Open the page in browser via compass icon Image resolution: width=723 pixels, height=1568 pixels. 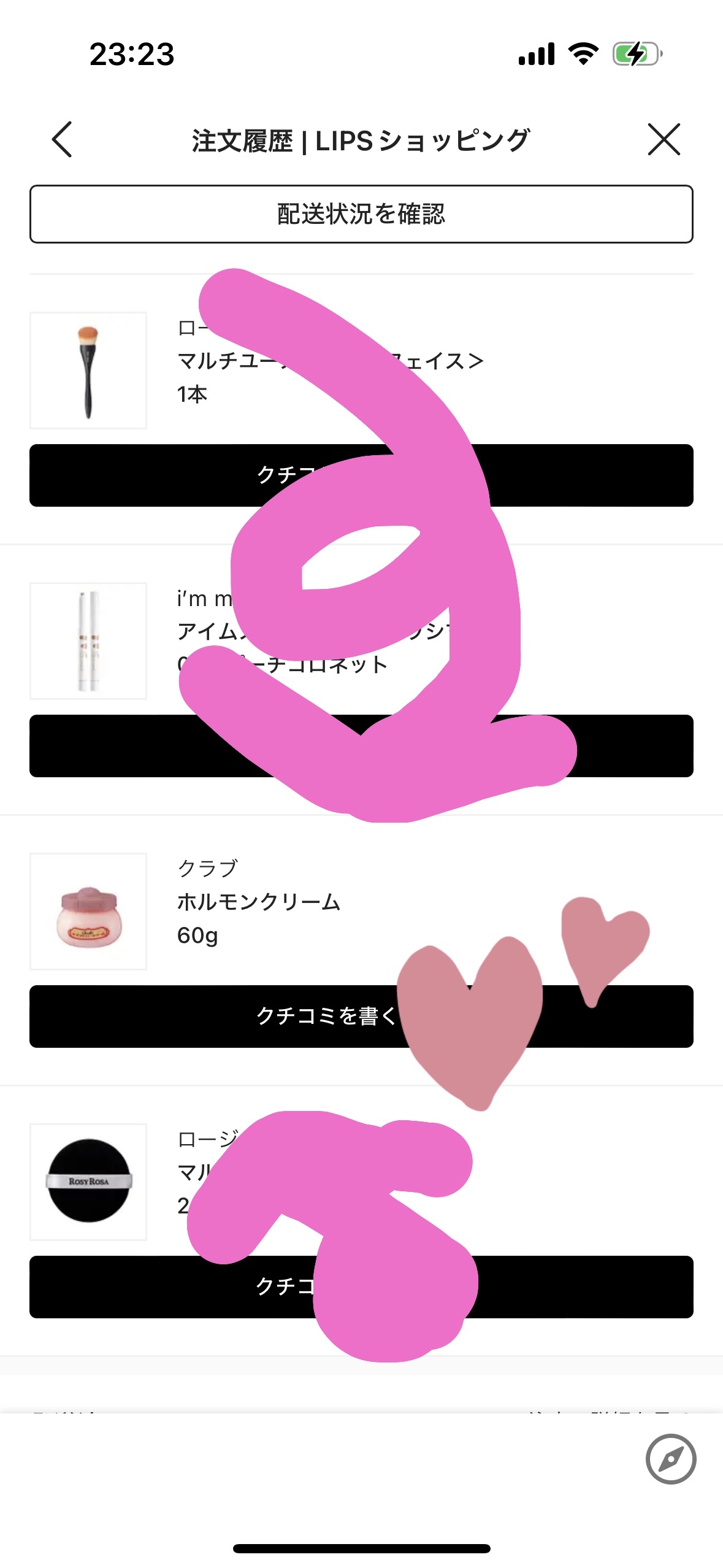click(x=670, y=1459)
